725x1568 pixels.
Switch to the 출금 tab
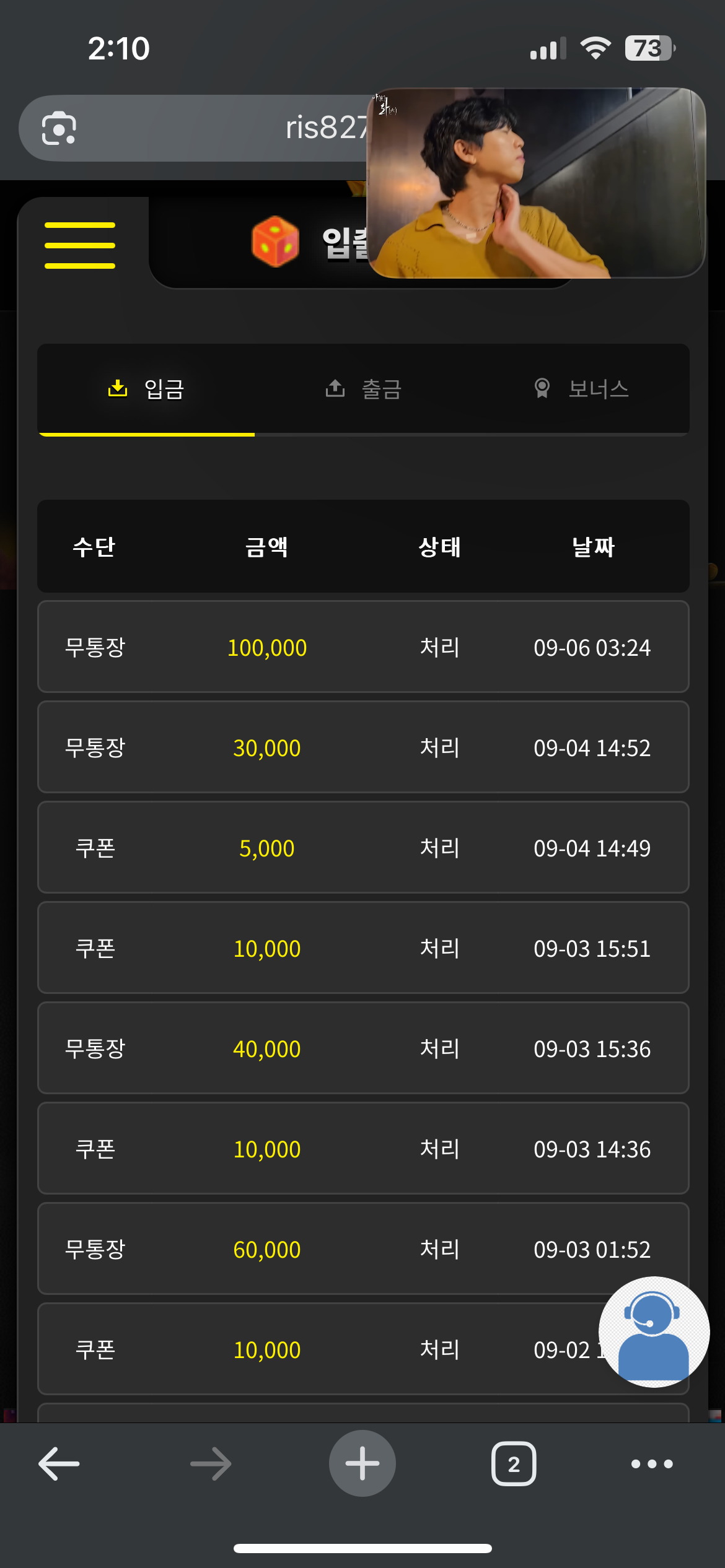pyautogui.click(x=364, y=389)
